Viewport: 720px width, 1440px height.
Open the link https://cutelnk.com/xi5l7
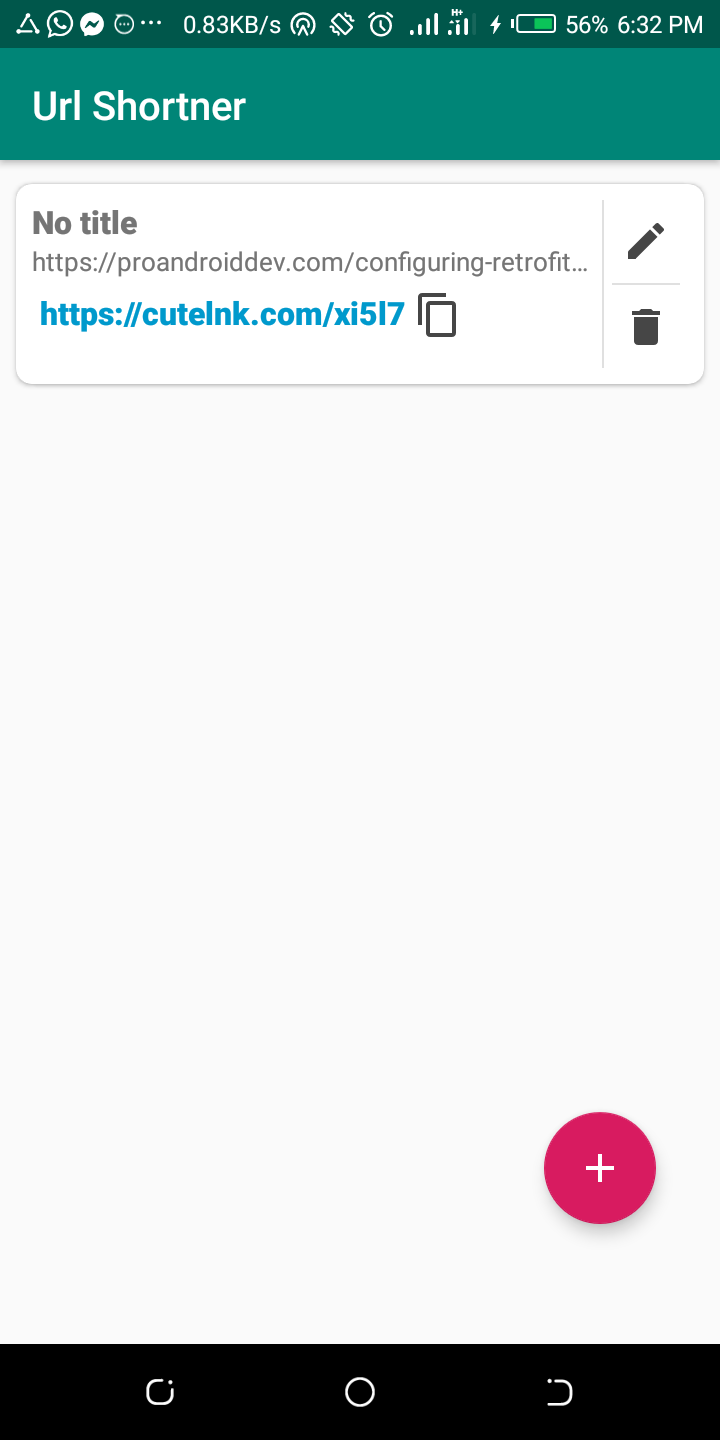221,314
